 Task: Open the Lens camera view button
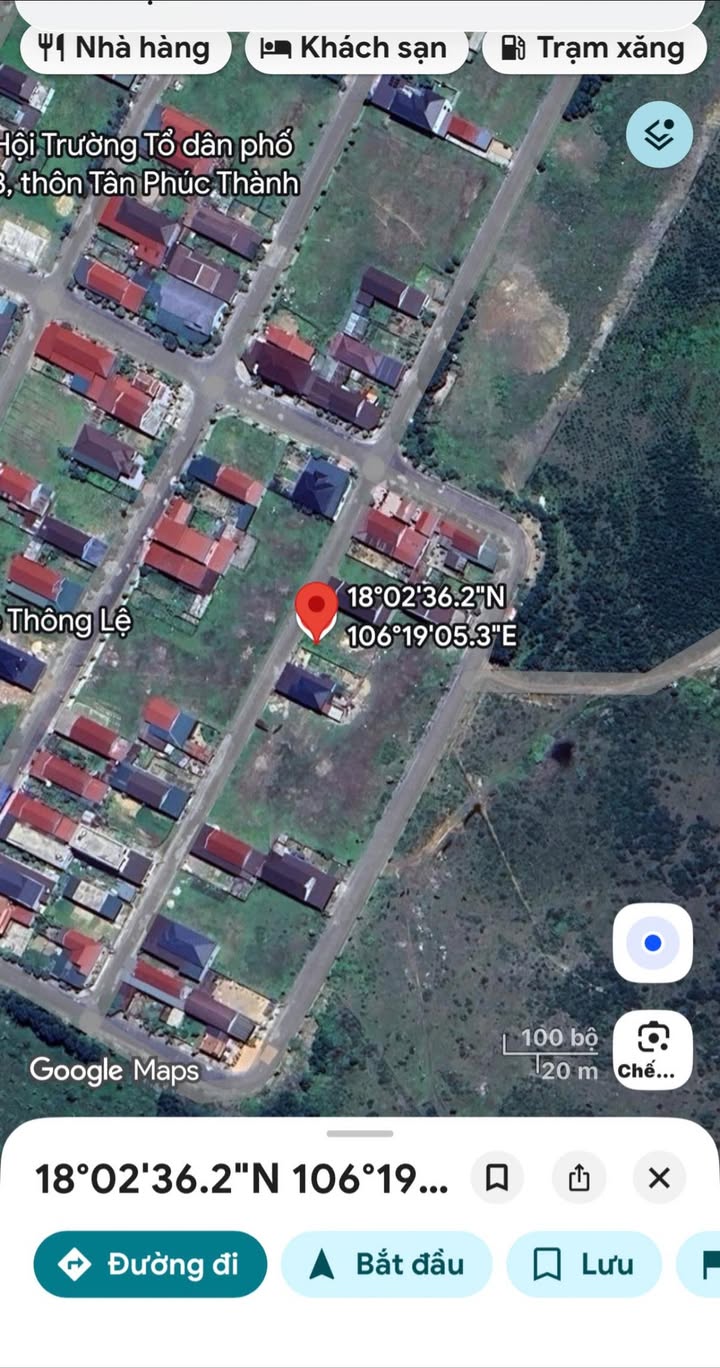pos(653,1050)
